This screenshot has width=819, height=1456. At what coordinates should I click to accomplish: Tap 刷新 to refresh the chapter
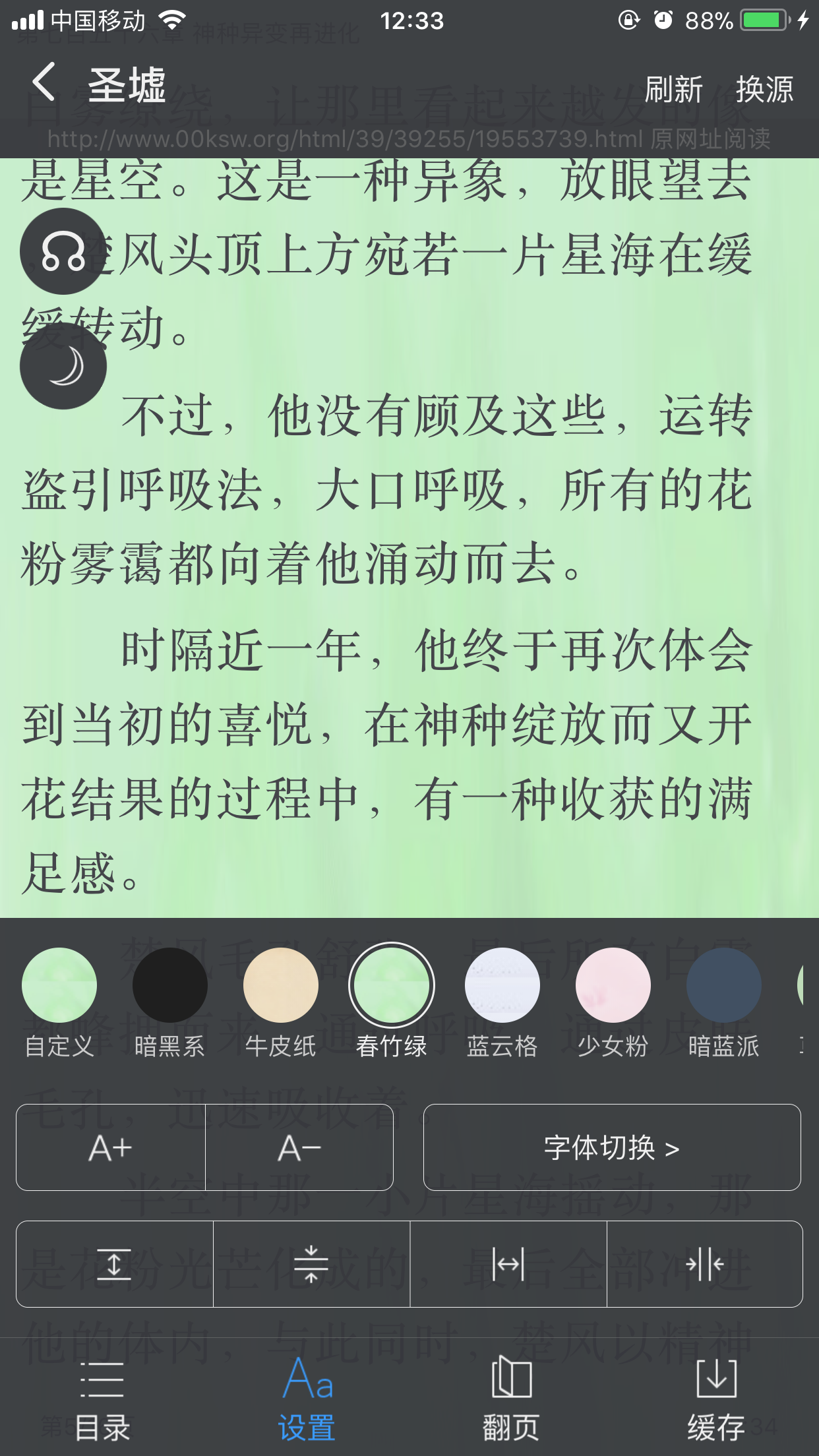673,89
